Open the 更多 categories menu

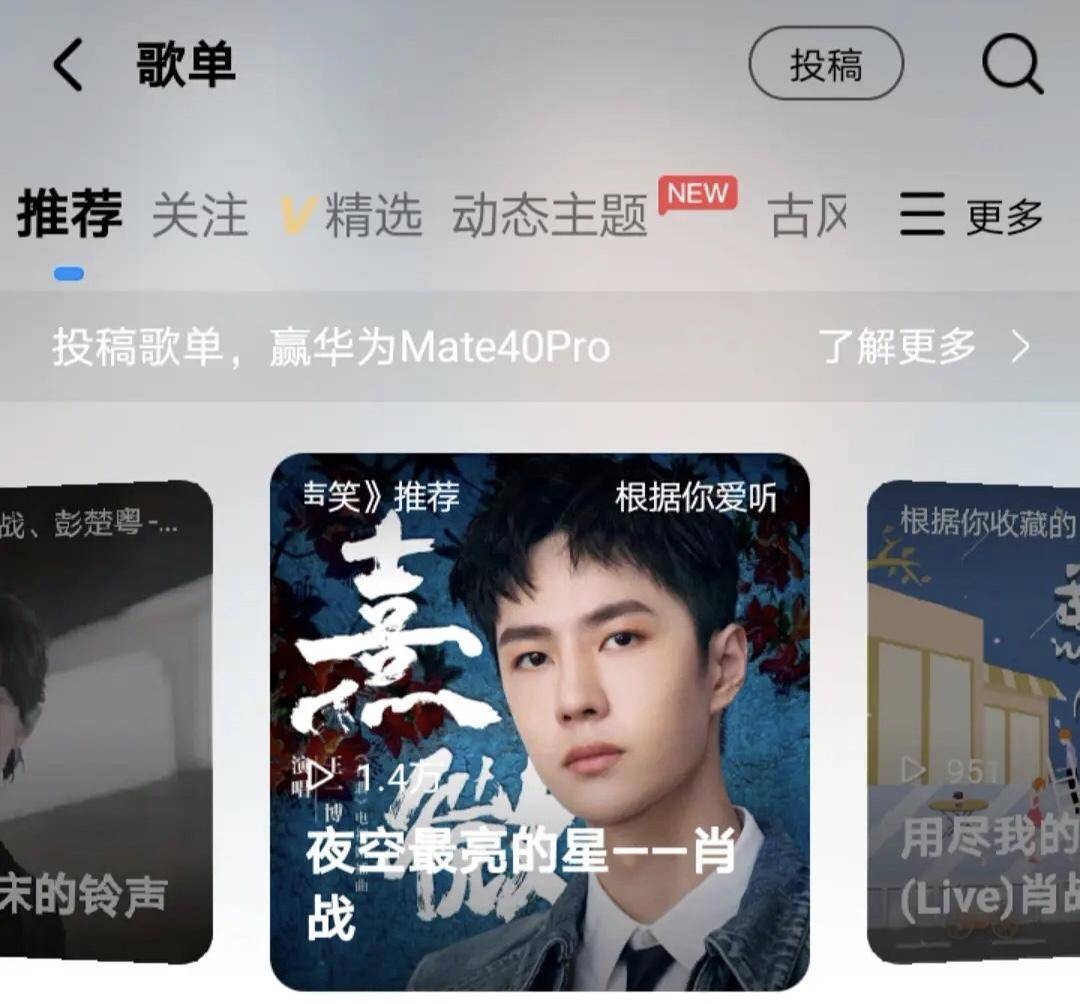(x=970, y=216)
